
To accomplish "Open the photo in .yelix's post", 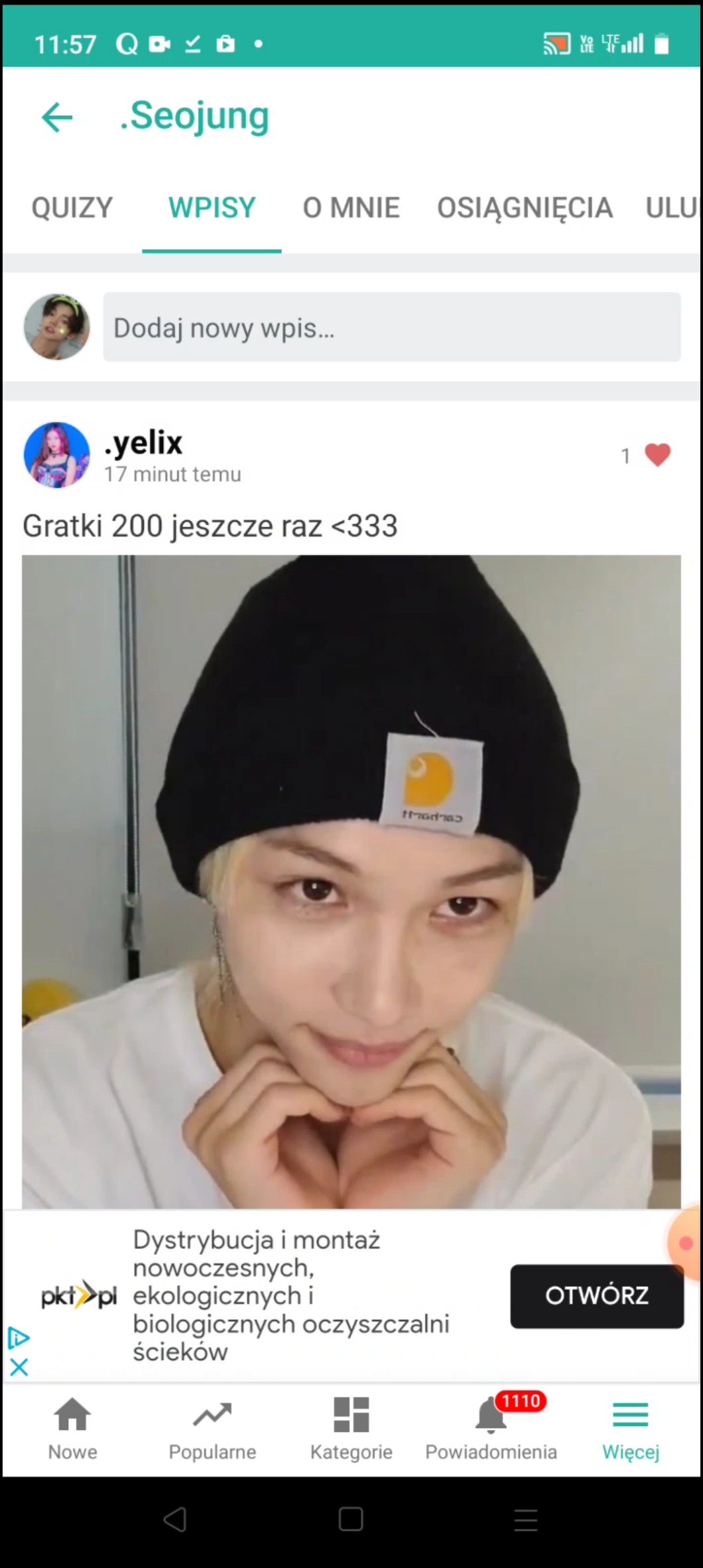I will (351, 881).
